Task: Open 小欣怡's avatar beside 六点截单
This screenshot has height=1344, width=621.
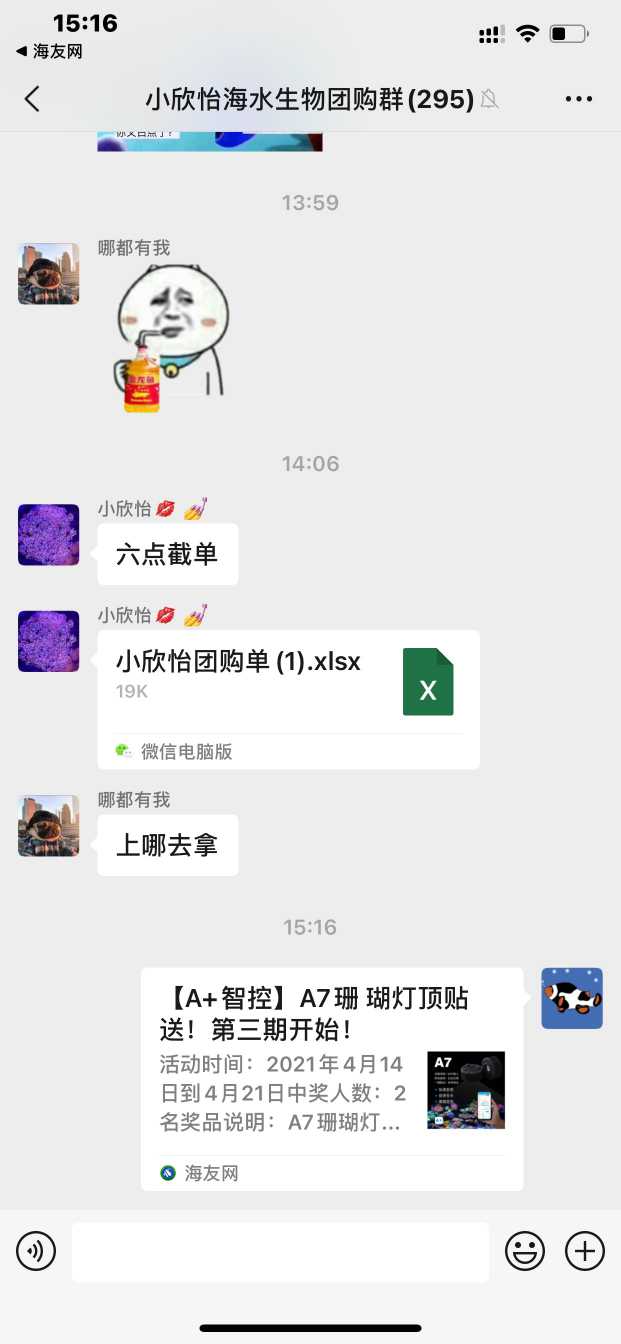Action: point(48,534)
